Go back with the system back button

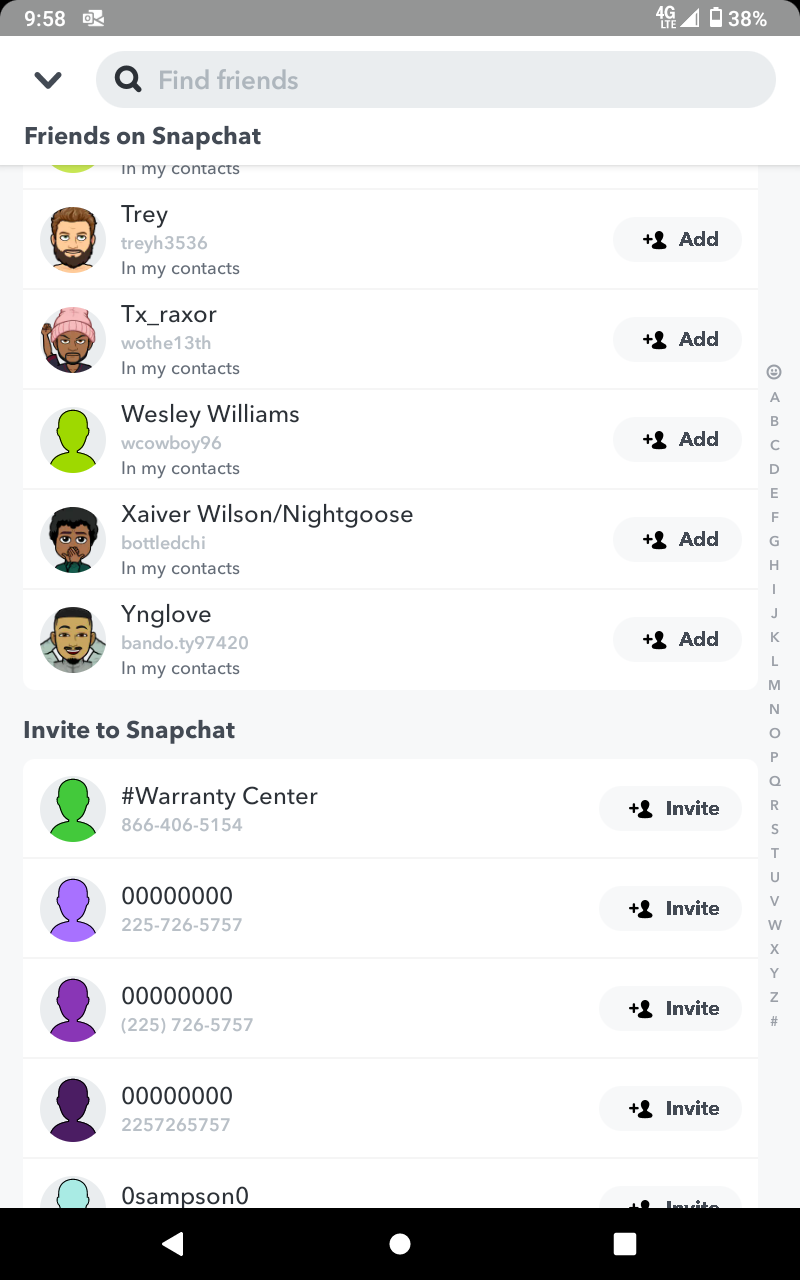click(173, 1243)
